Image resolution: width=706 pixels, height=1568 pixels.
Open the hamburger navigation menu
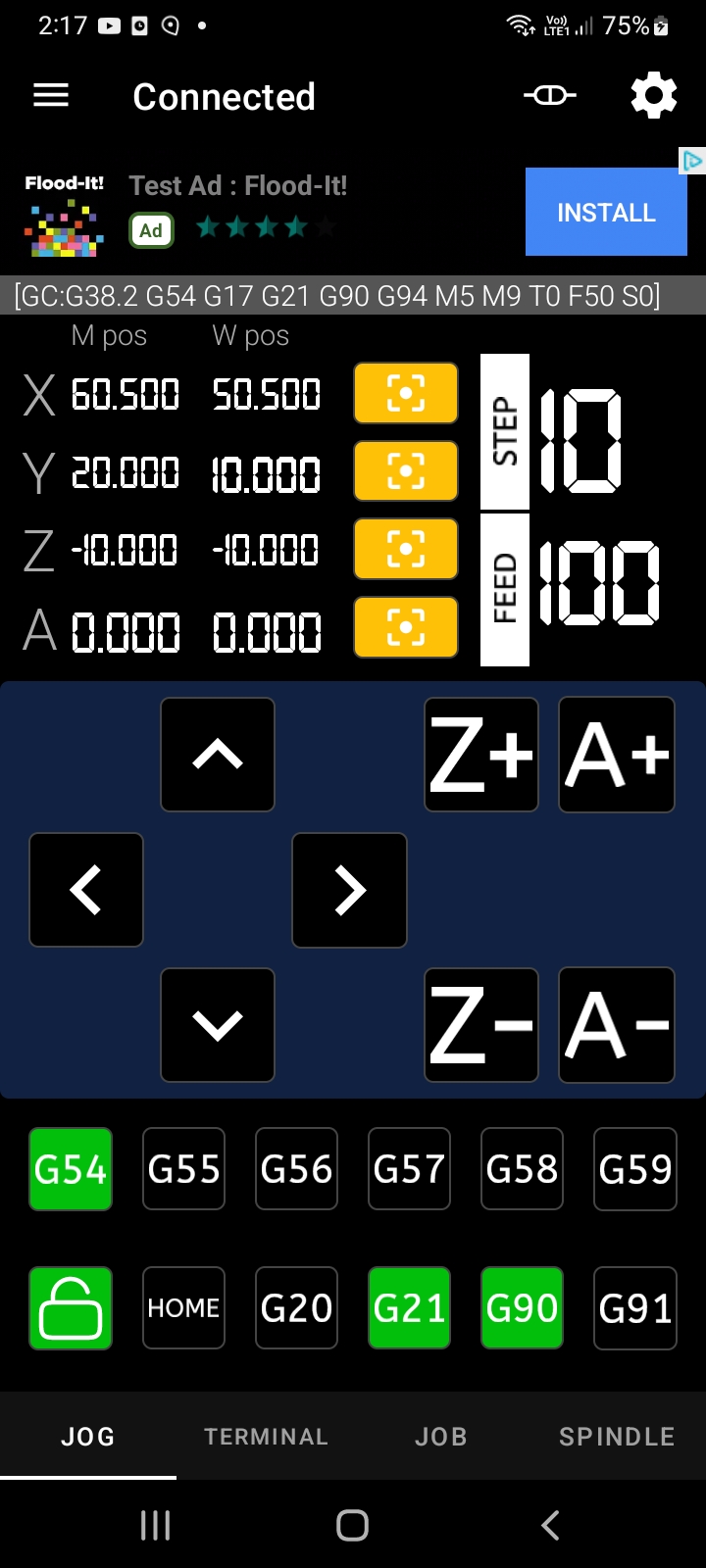[x=51, y=95]
